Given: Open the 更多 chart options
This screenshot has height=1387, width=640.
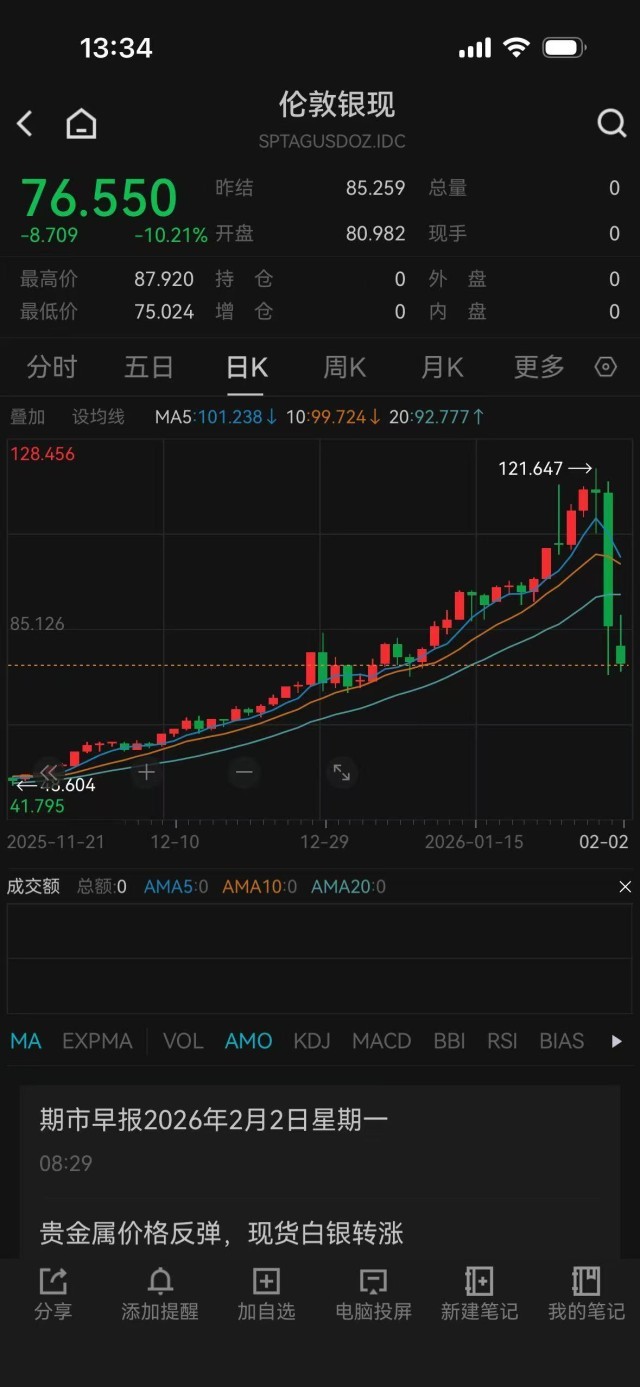Looking at the screenshot, I should pyautogui.click(x=539, y=367).
